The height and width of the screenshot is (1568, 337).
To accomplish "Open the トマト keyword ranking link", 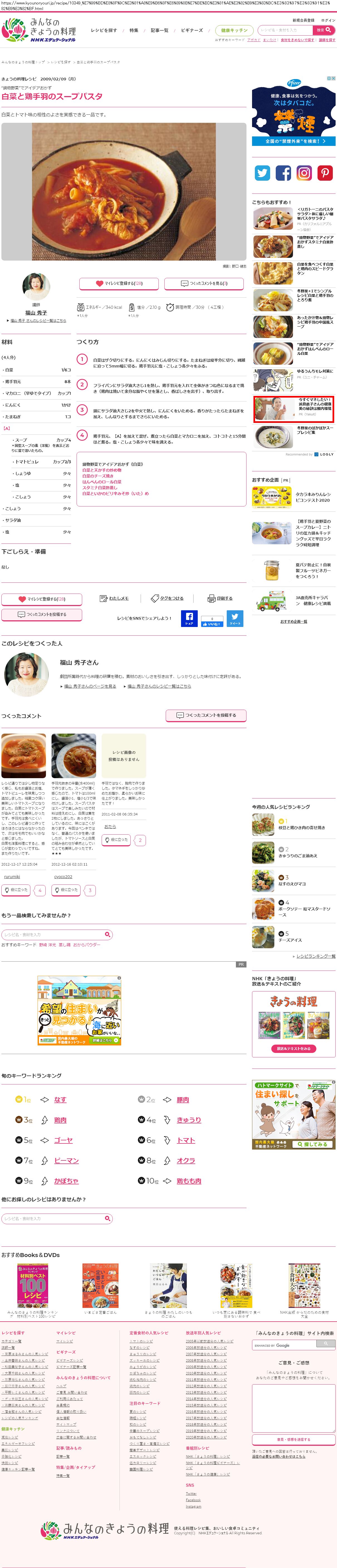I will coord(186,1140).
